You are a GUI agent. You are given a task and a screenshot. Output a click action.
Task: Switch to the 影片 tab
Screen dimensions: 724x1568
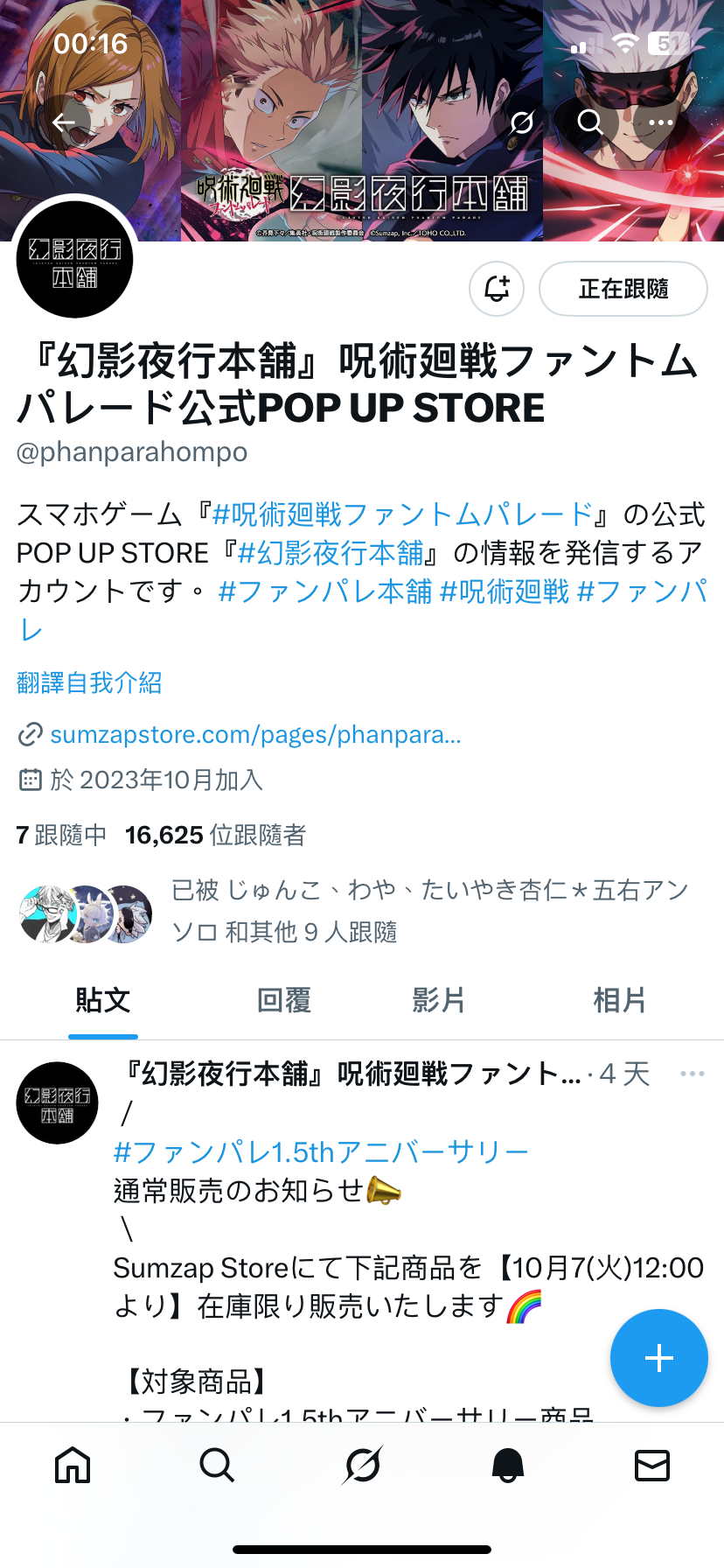[439, 1000]
